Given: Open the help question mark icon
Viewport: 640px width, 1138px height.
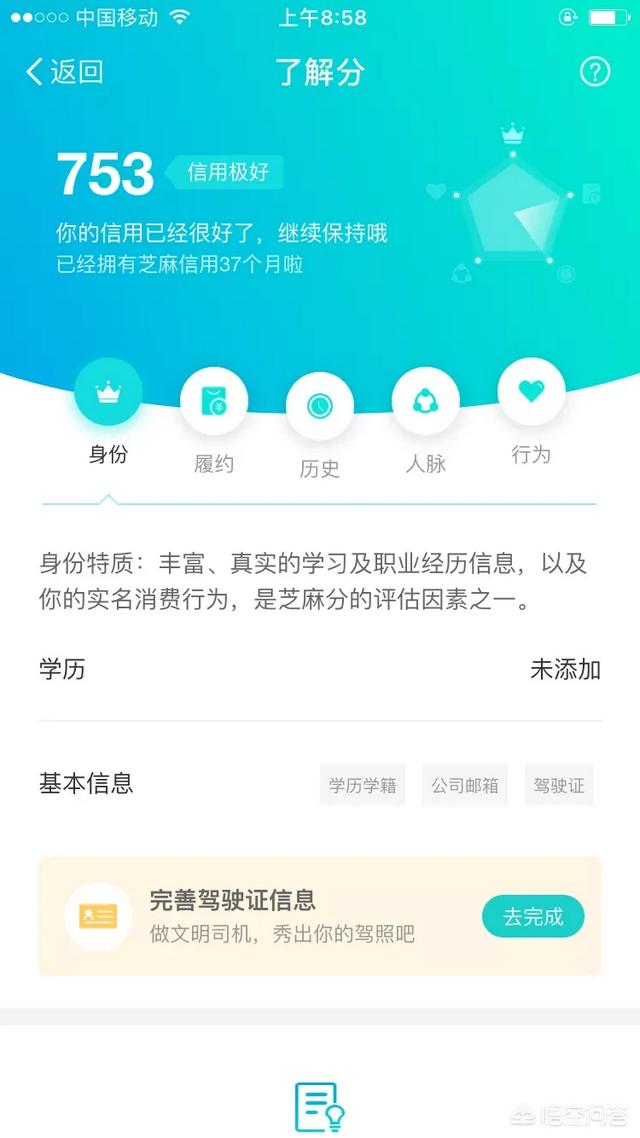Looking at the screenshot, I should click(x=595, y=71).
